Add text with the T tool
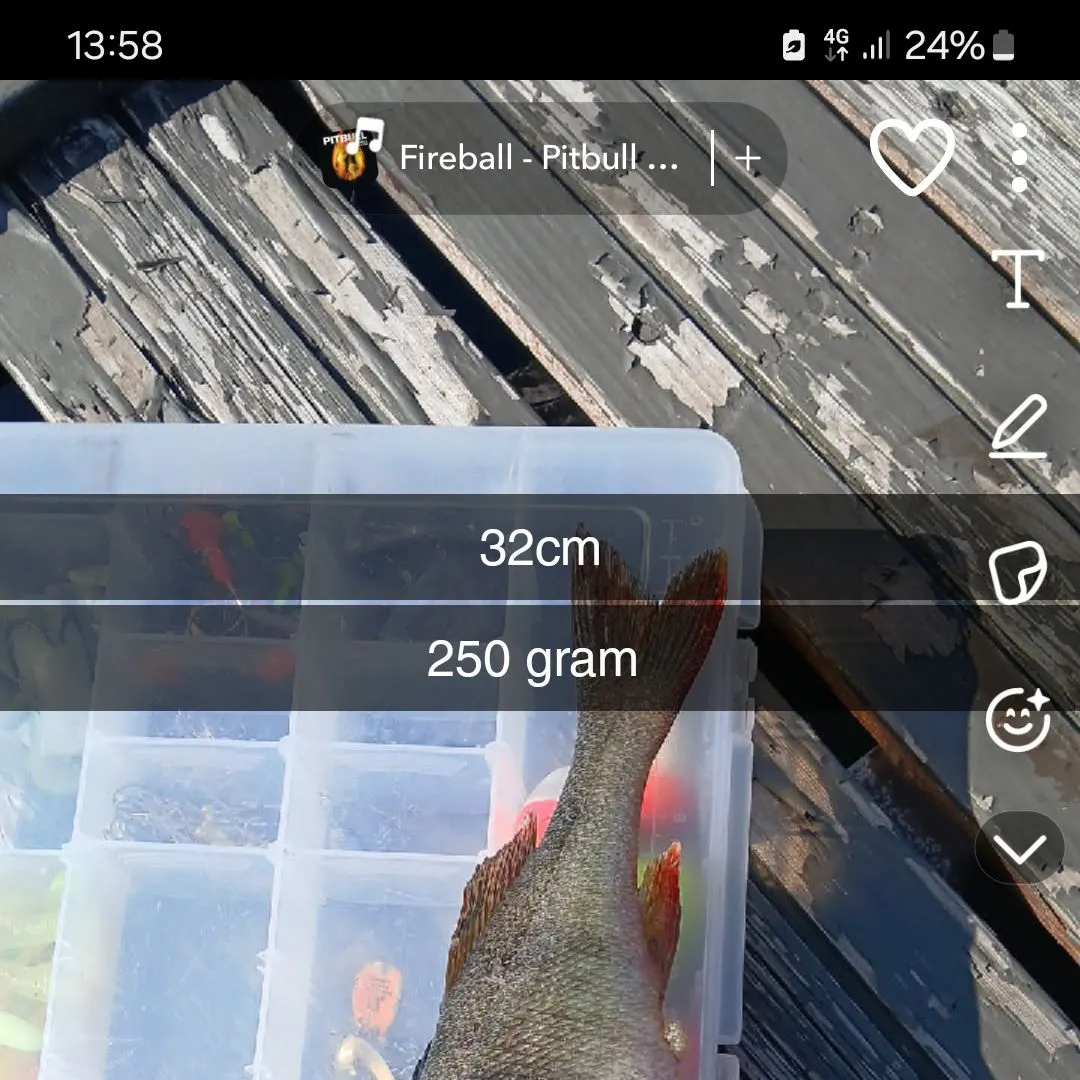This screenshot has width=1080, height=1080. click(1018, 279)
